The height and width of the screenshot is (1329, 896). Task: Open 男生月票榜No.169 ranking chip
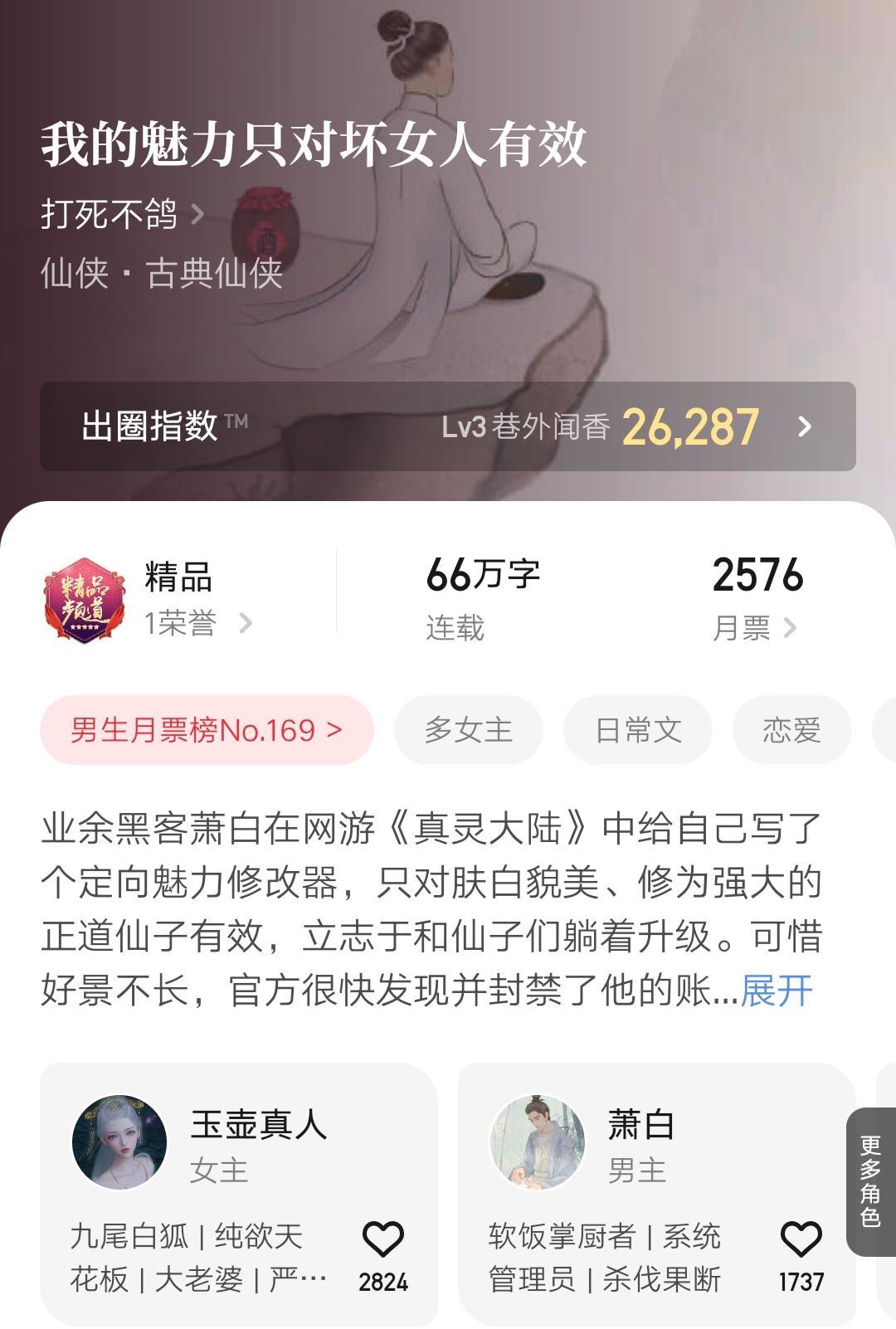click(207, 730)
